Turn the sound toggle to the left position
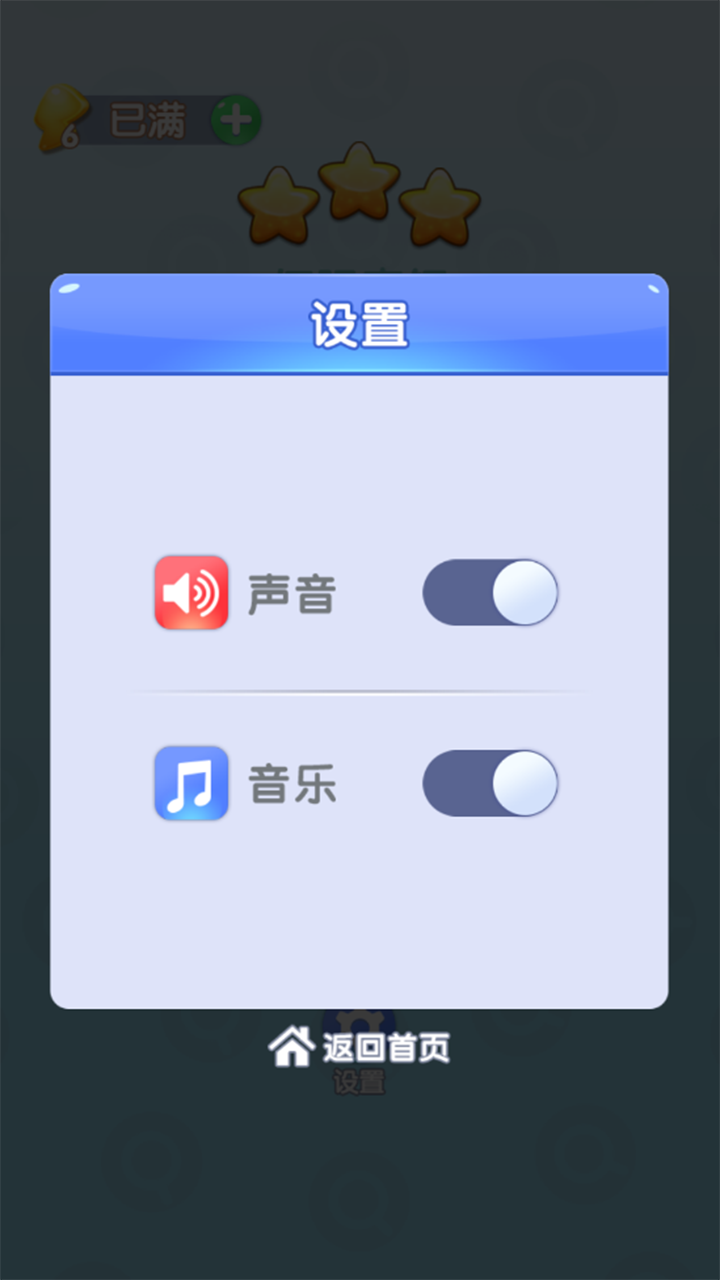 [x=489, y=593]
